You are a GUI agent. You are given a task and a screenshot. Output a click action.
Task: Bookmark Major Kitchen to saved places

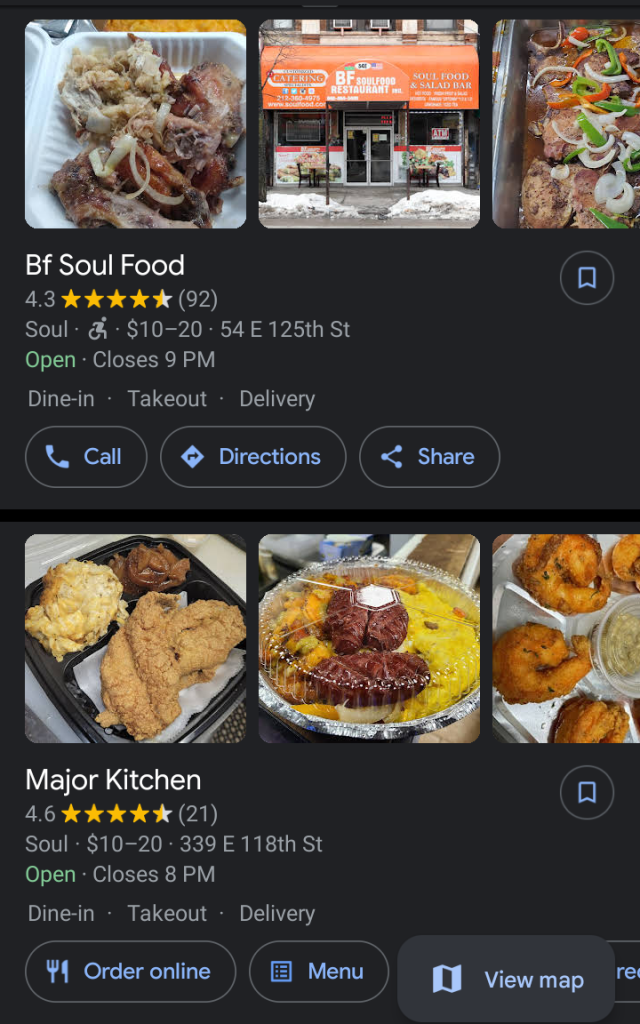point(587,793)
